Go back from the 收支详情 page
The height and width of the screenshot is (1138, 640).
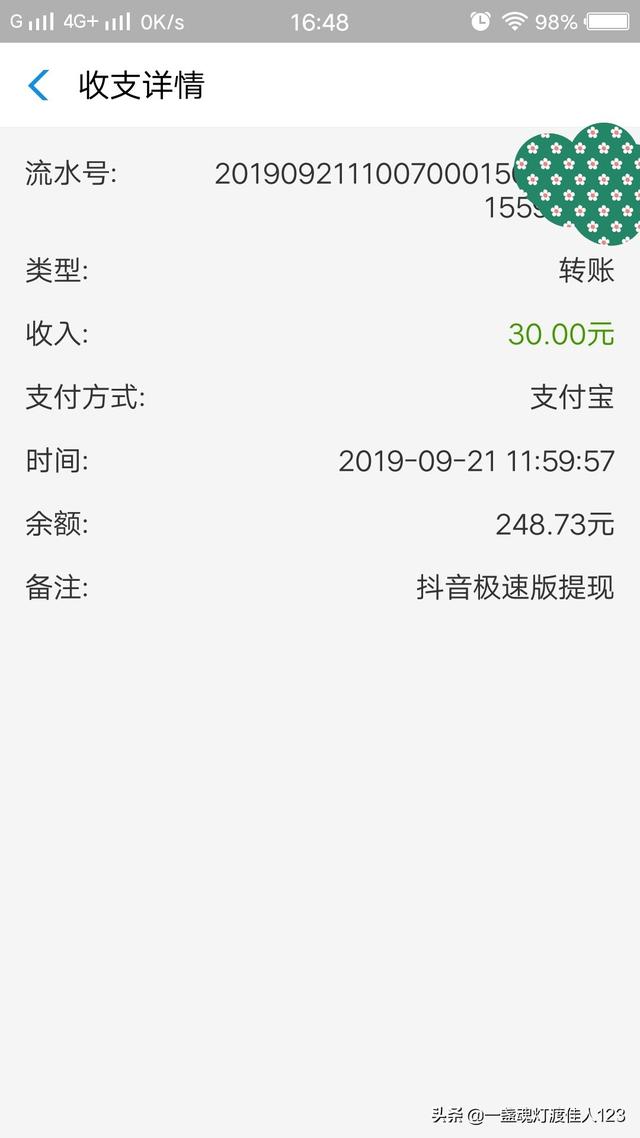[38, 85]
